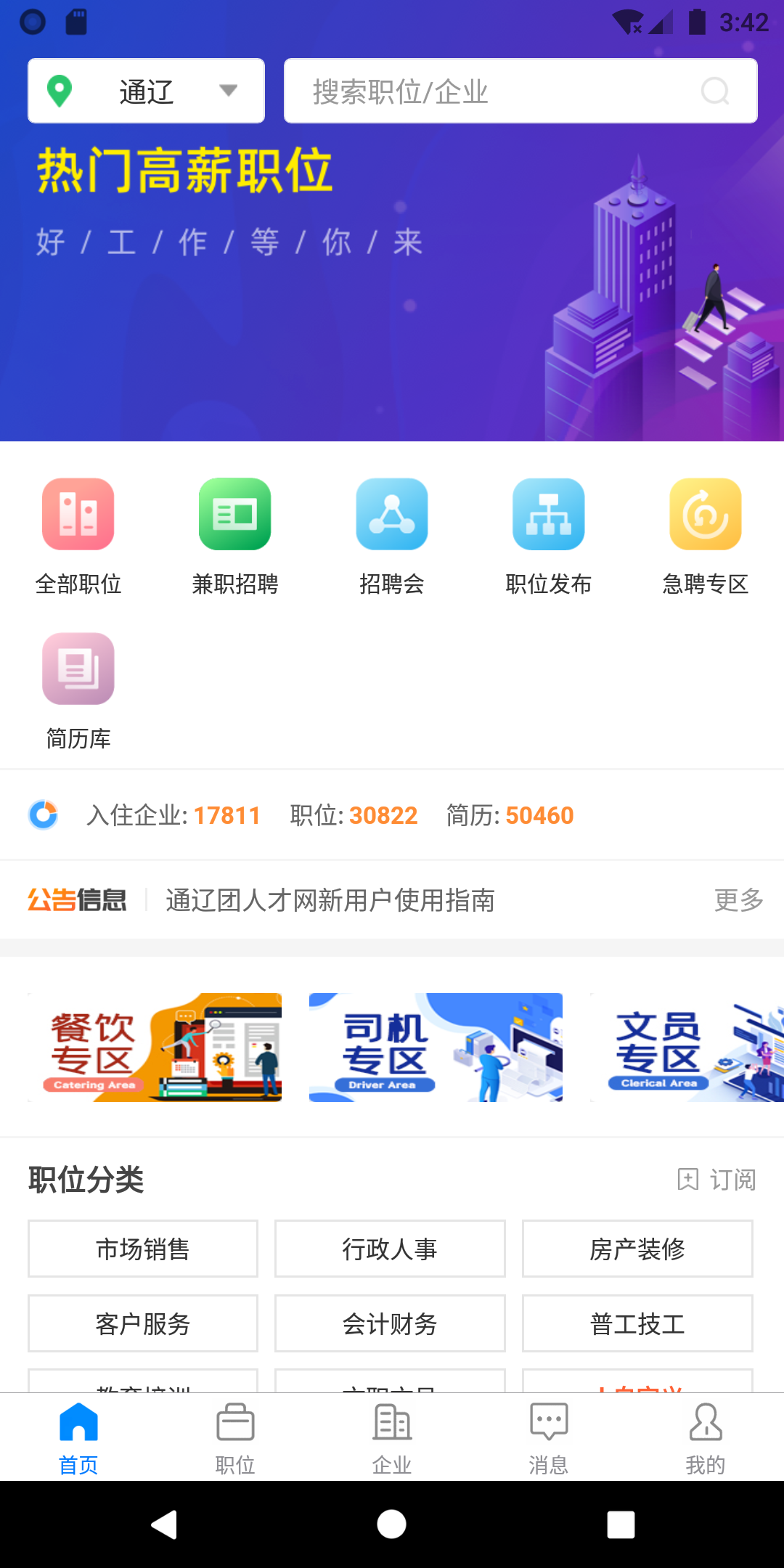Tap the search magnifier icon
This screenshot has width=784, height=1568.
point(715,91)
